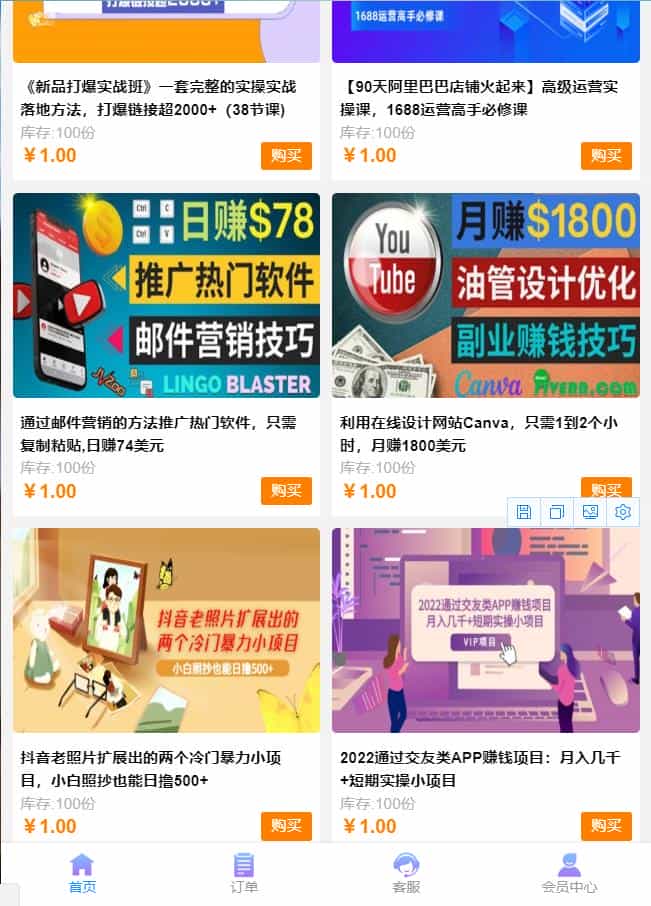This screenshot has height=906, width=651.
Task: Open the 抖音老照片 project card
Action: coord(166,631)
